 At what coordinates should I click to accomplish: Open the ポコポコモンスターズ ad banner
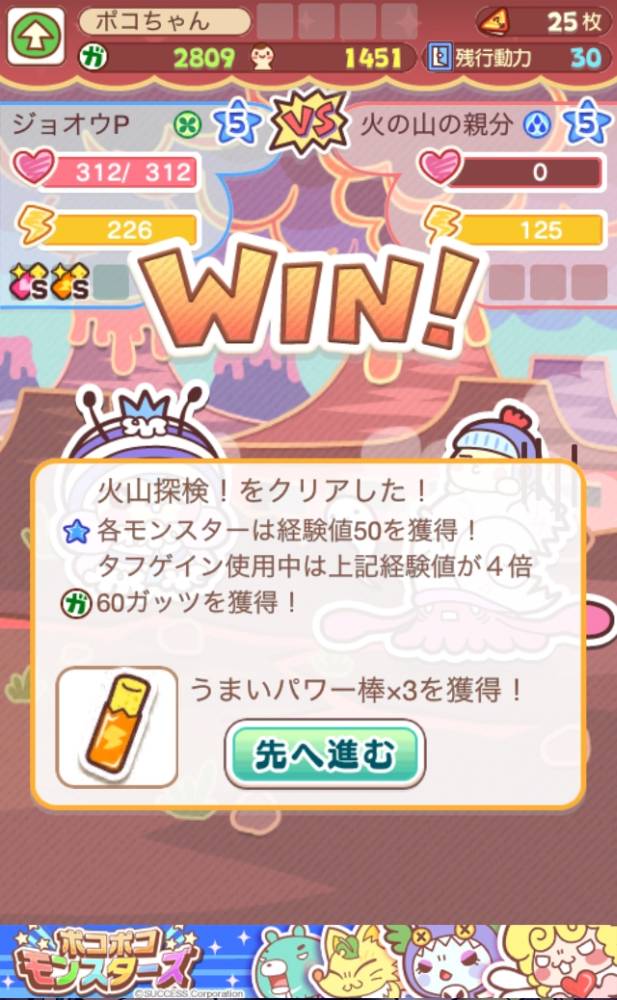tap(308, 961)
